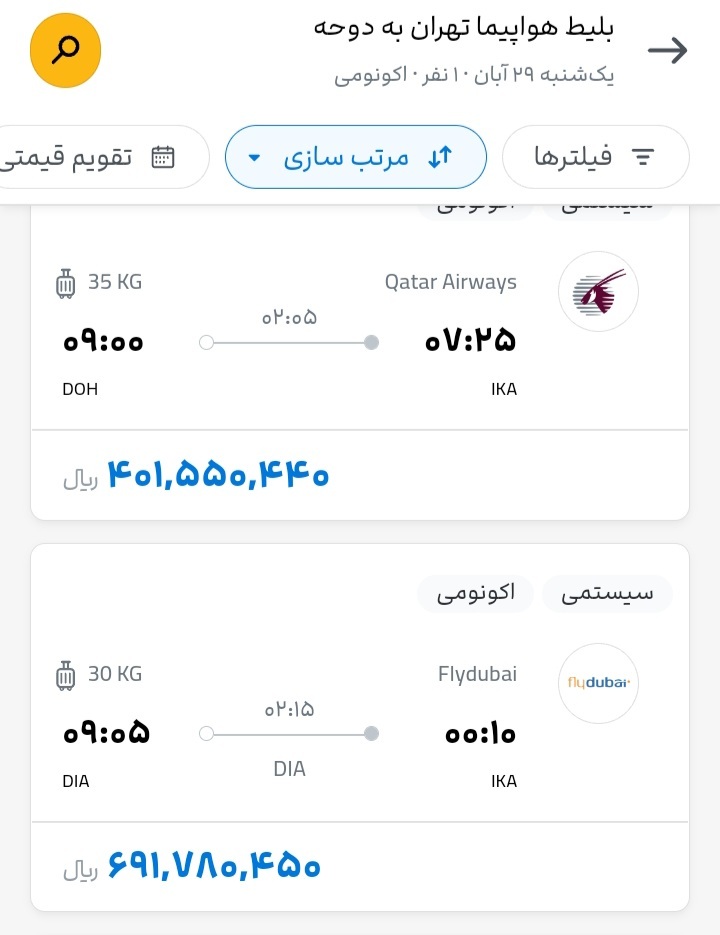Click the back arrow beside the route title
The height and width of the screenshot is (935, 720).
(668, 49)
